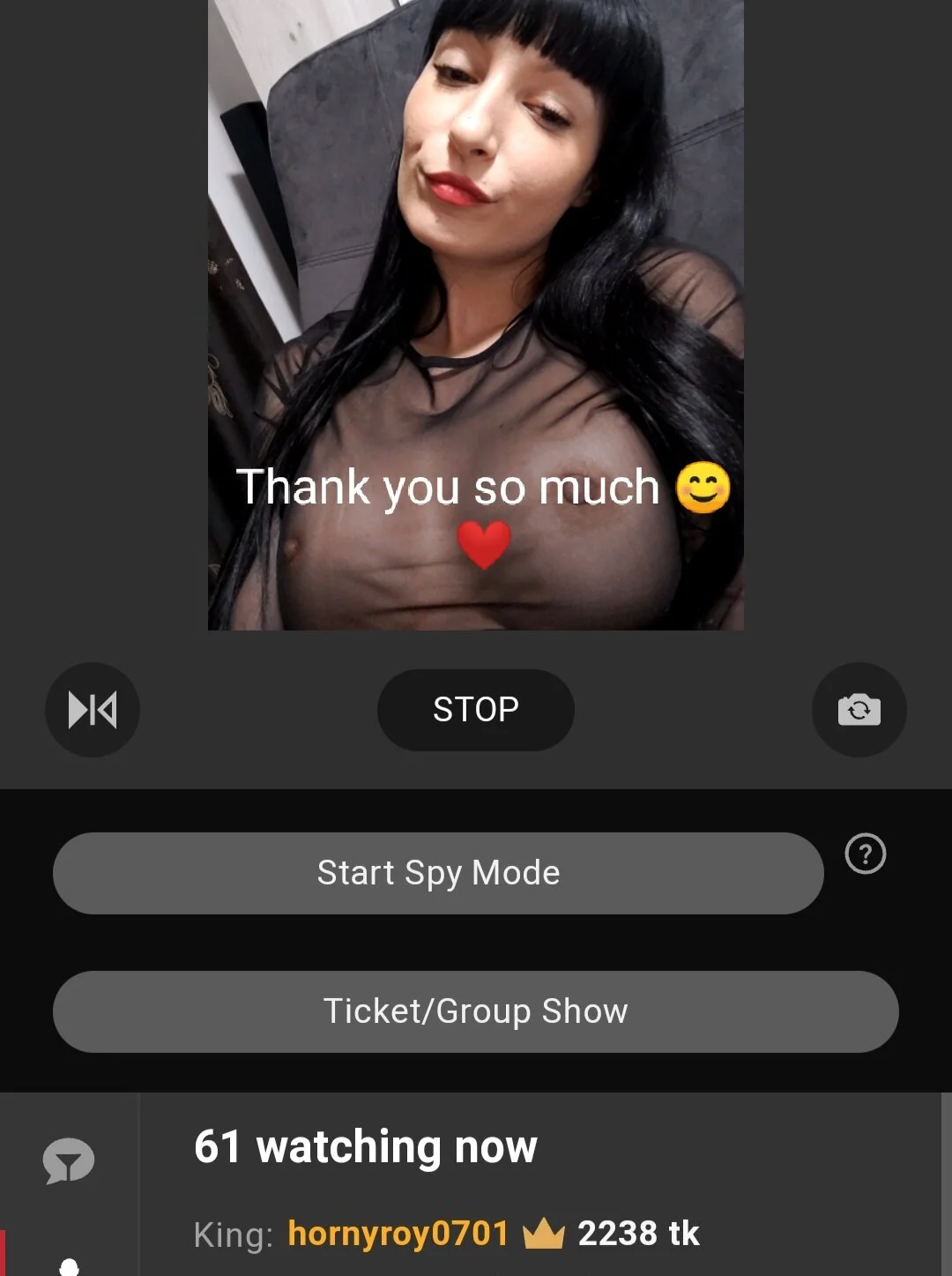952x1276 pixels.
Task: Switch the camera with the rotate icon
Action: [859, 710]
